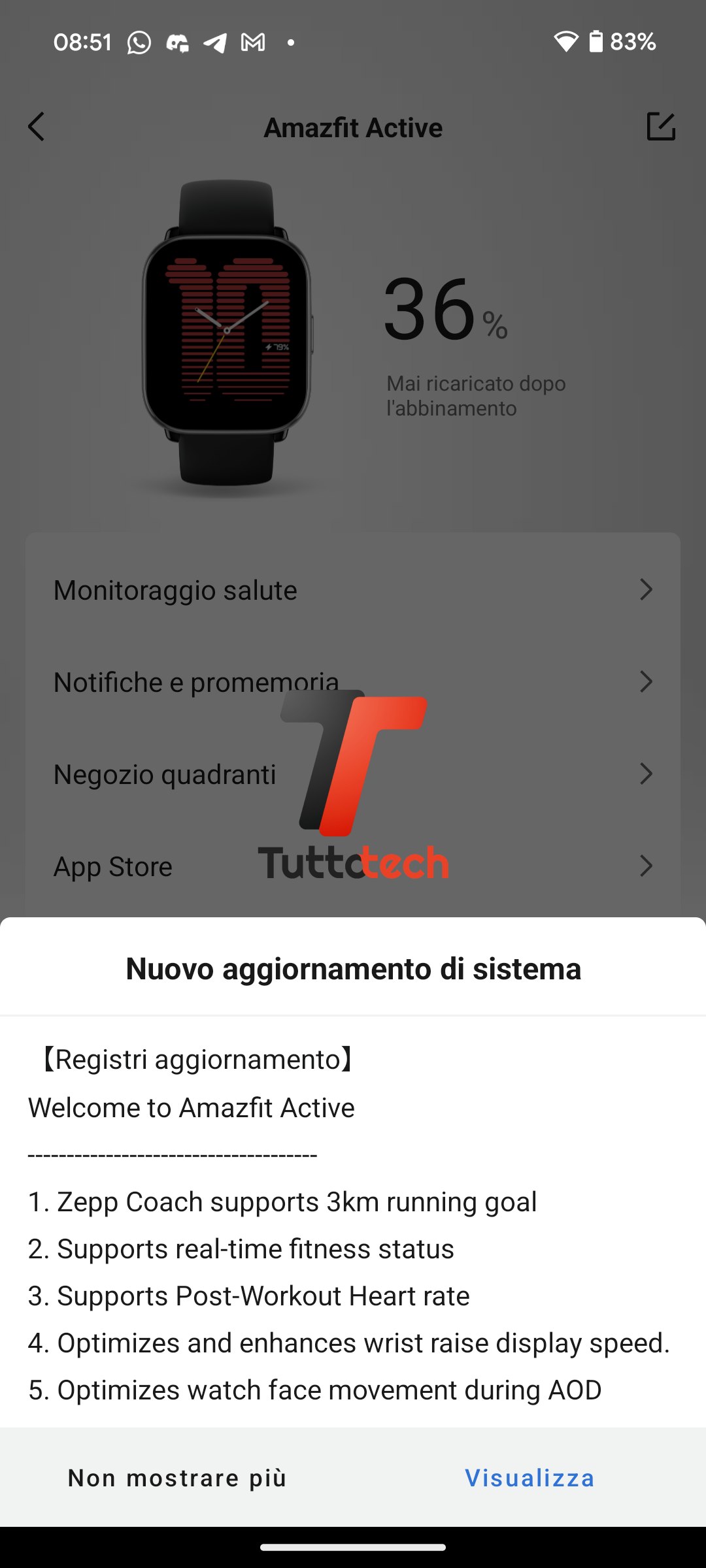Expand the Monitoraggio salute chevron
Image resolution: width=706 pixels, height=1568 pixels.
point(647,590)
